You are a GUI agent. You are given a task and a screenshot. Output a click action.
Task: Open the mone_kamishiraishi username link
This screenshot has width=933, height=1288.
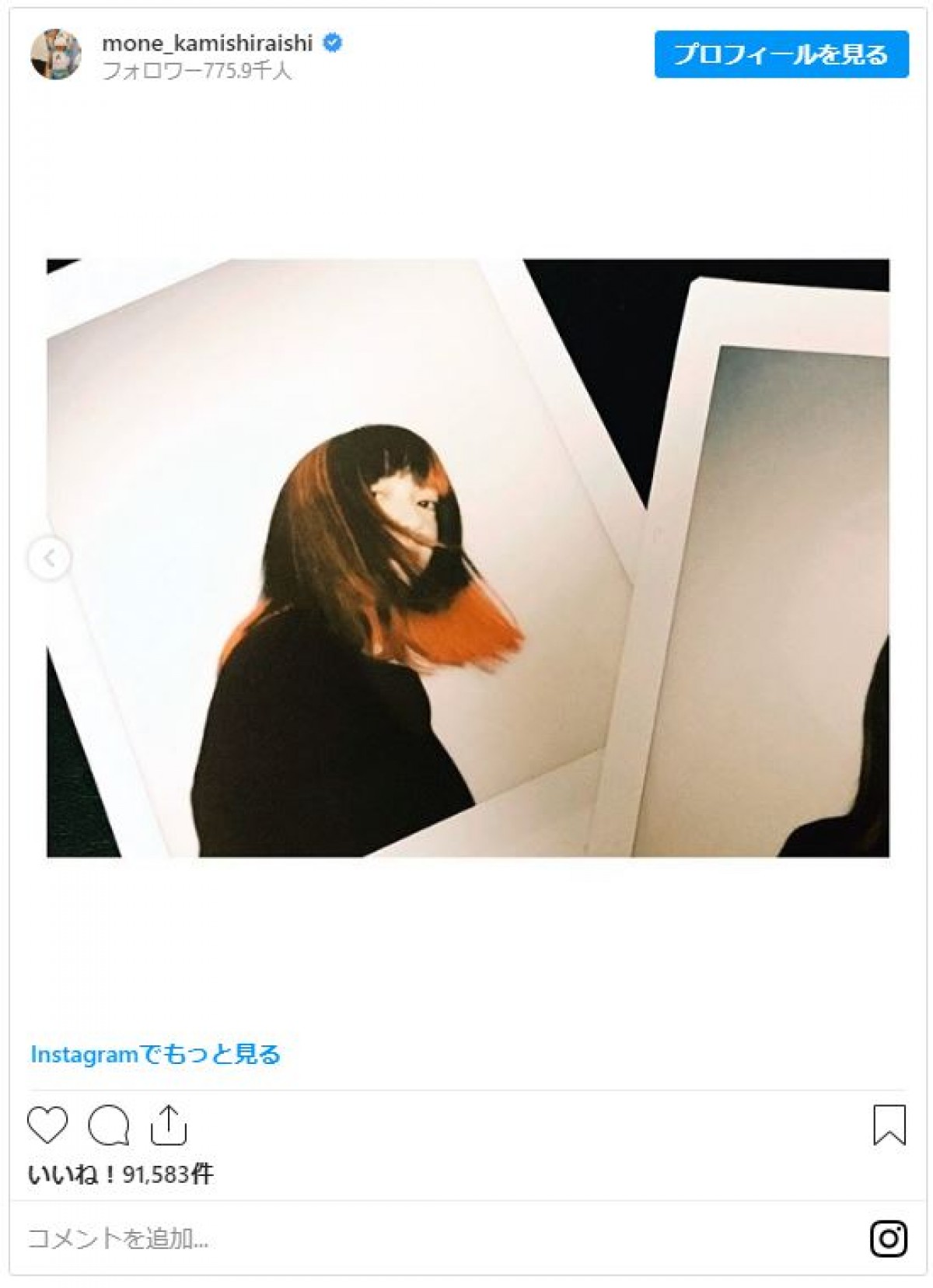click(207, 43)
